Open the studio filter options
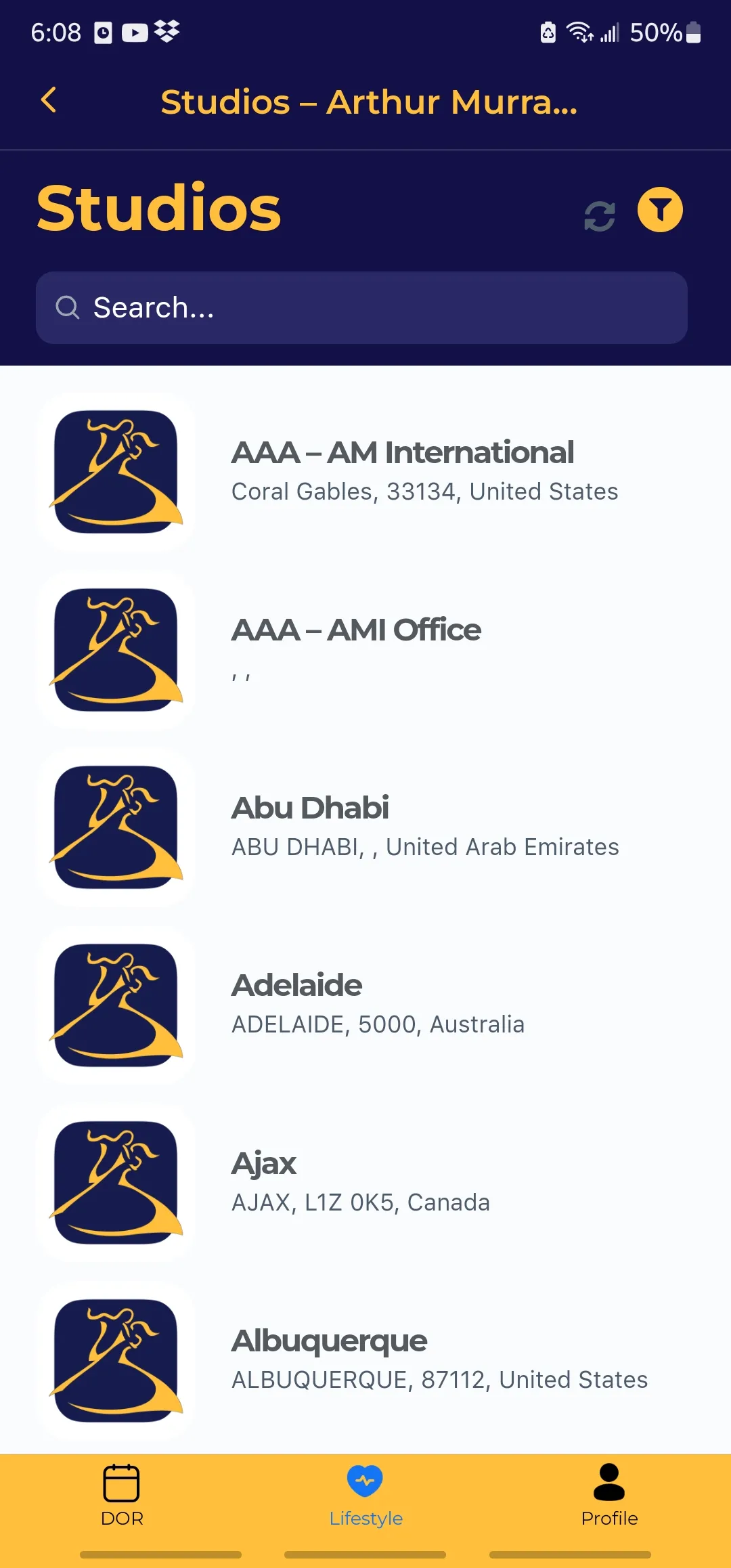 coord(660,209)
